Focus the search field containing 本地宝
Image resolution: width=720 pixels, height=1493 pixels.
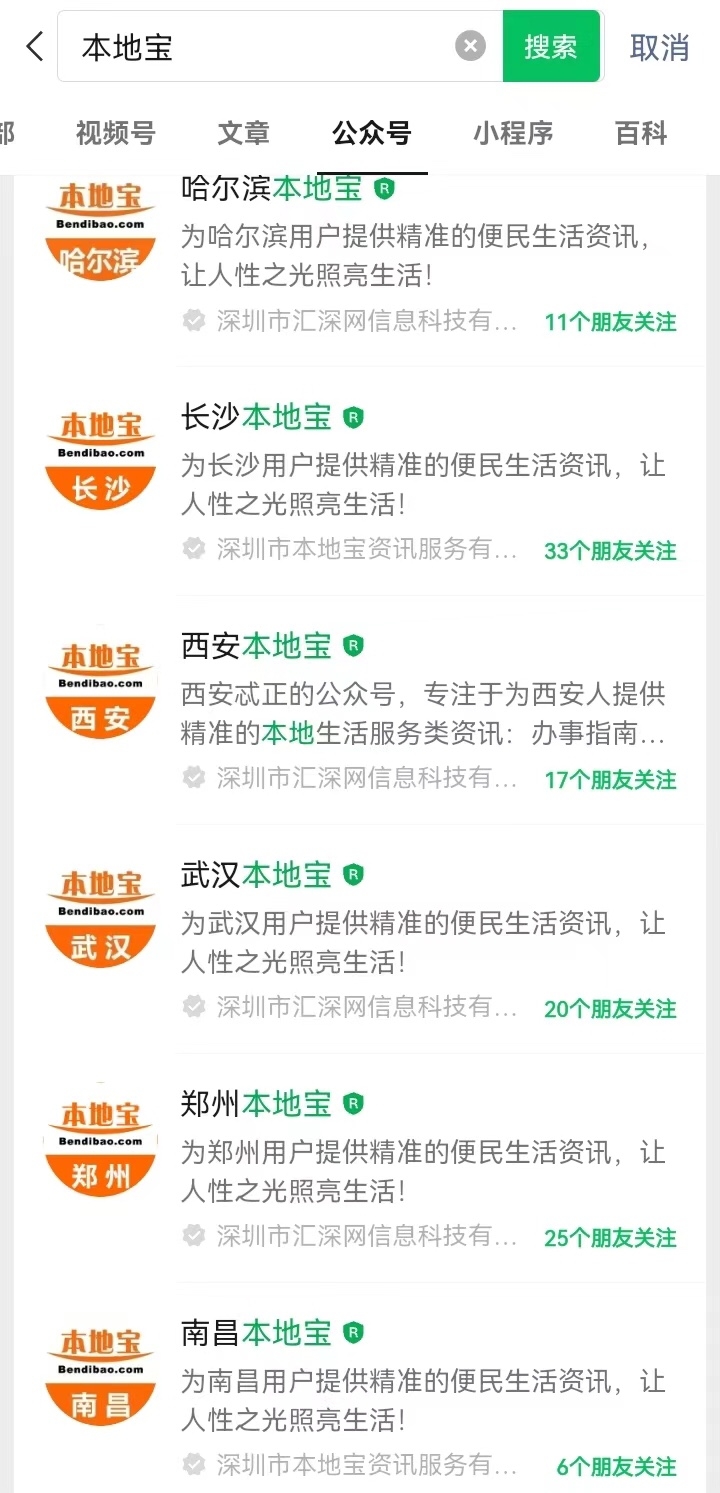point(280,46)
